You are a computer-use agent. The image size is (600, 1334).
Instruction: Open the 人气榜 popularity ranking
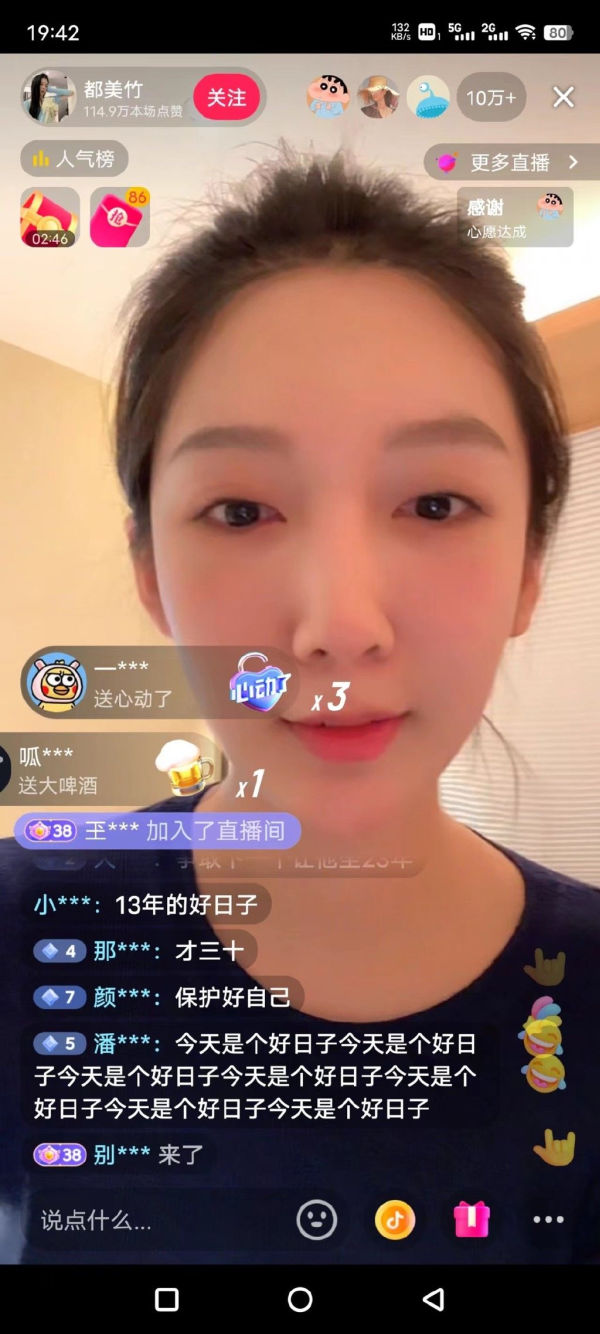75,159
